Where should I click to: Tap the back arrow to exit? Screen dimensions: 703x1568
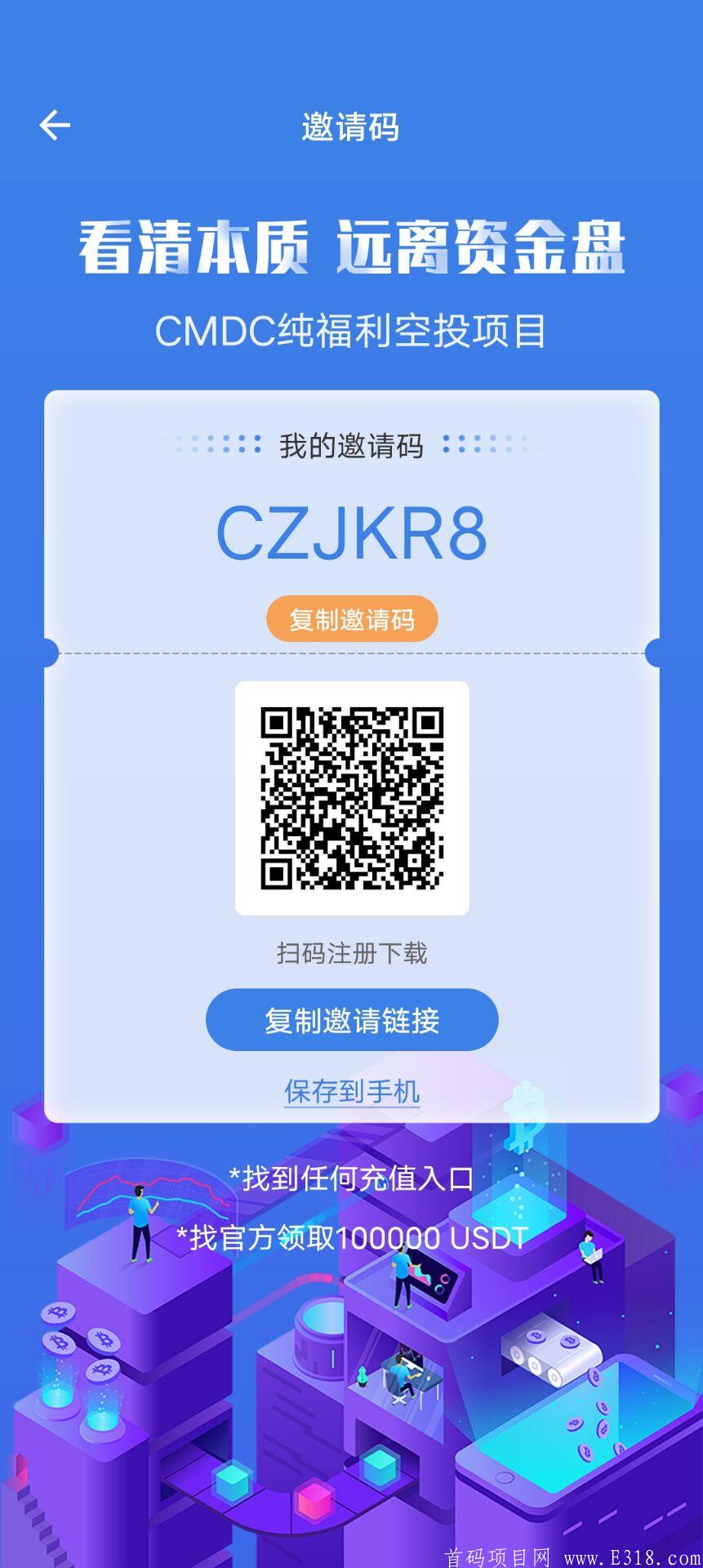point(54,125)
